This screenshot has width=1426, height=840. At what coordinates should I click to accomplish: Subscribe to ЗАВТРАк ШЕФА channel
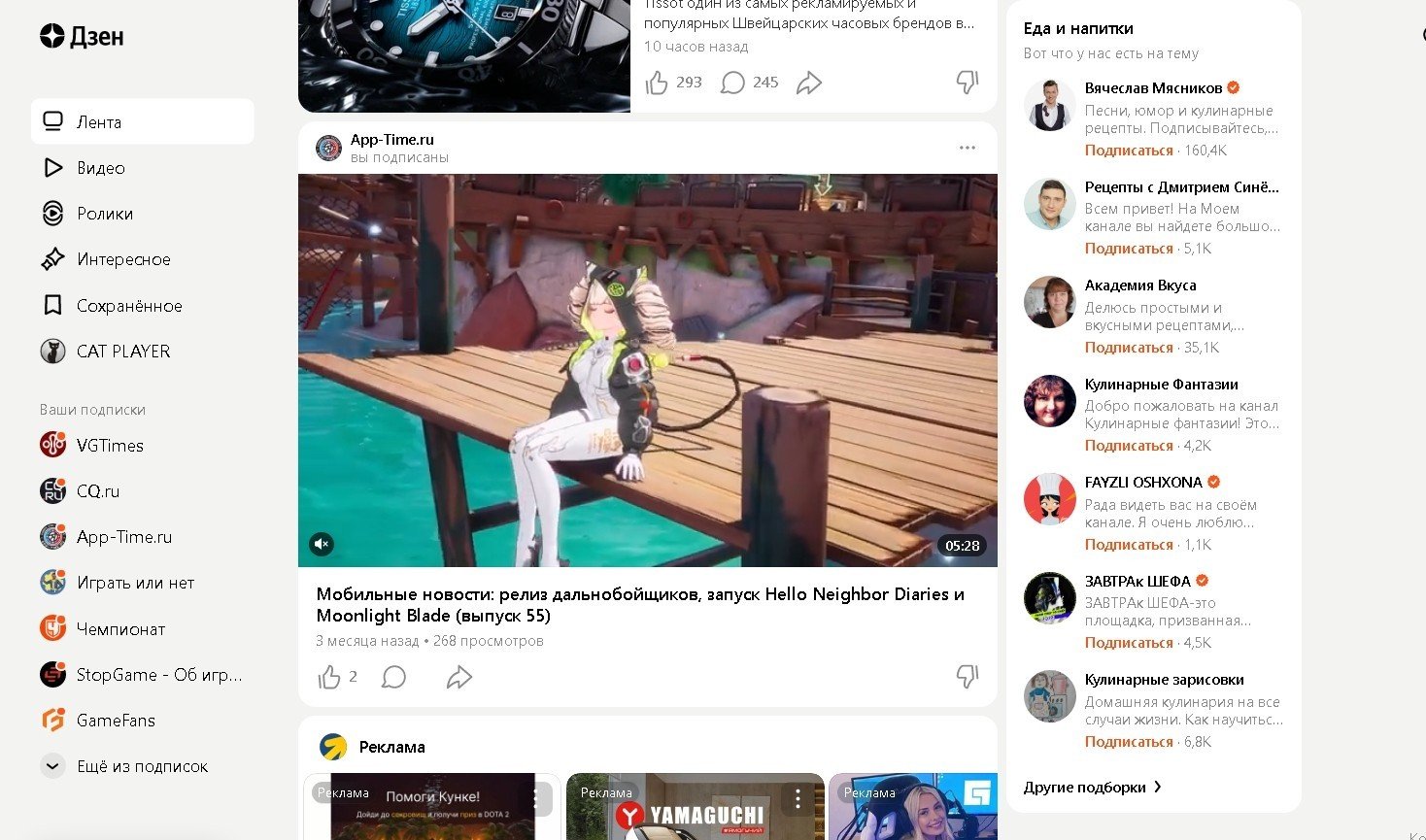tap(1129, 643)
